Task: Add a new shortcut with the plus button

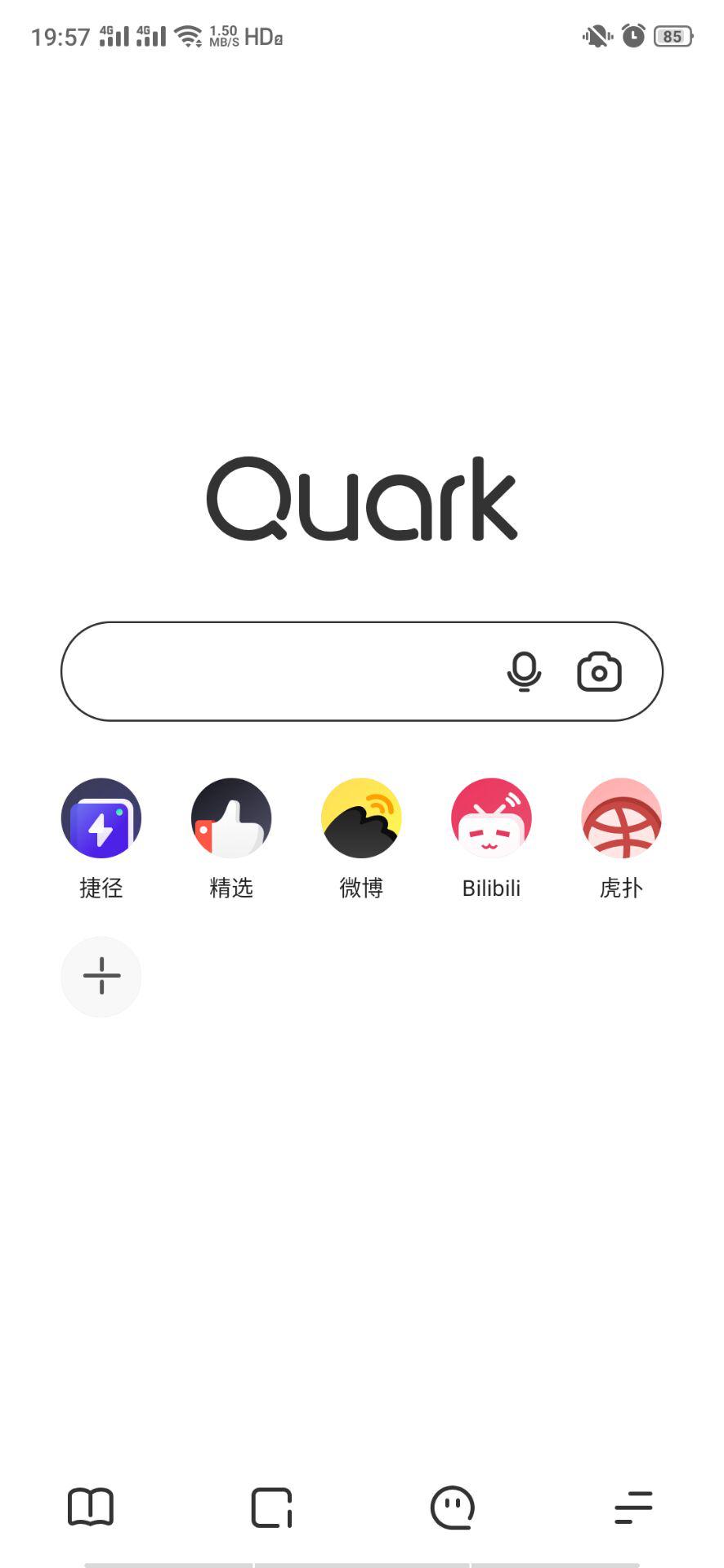Action: click(101, 976)
